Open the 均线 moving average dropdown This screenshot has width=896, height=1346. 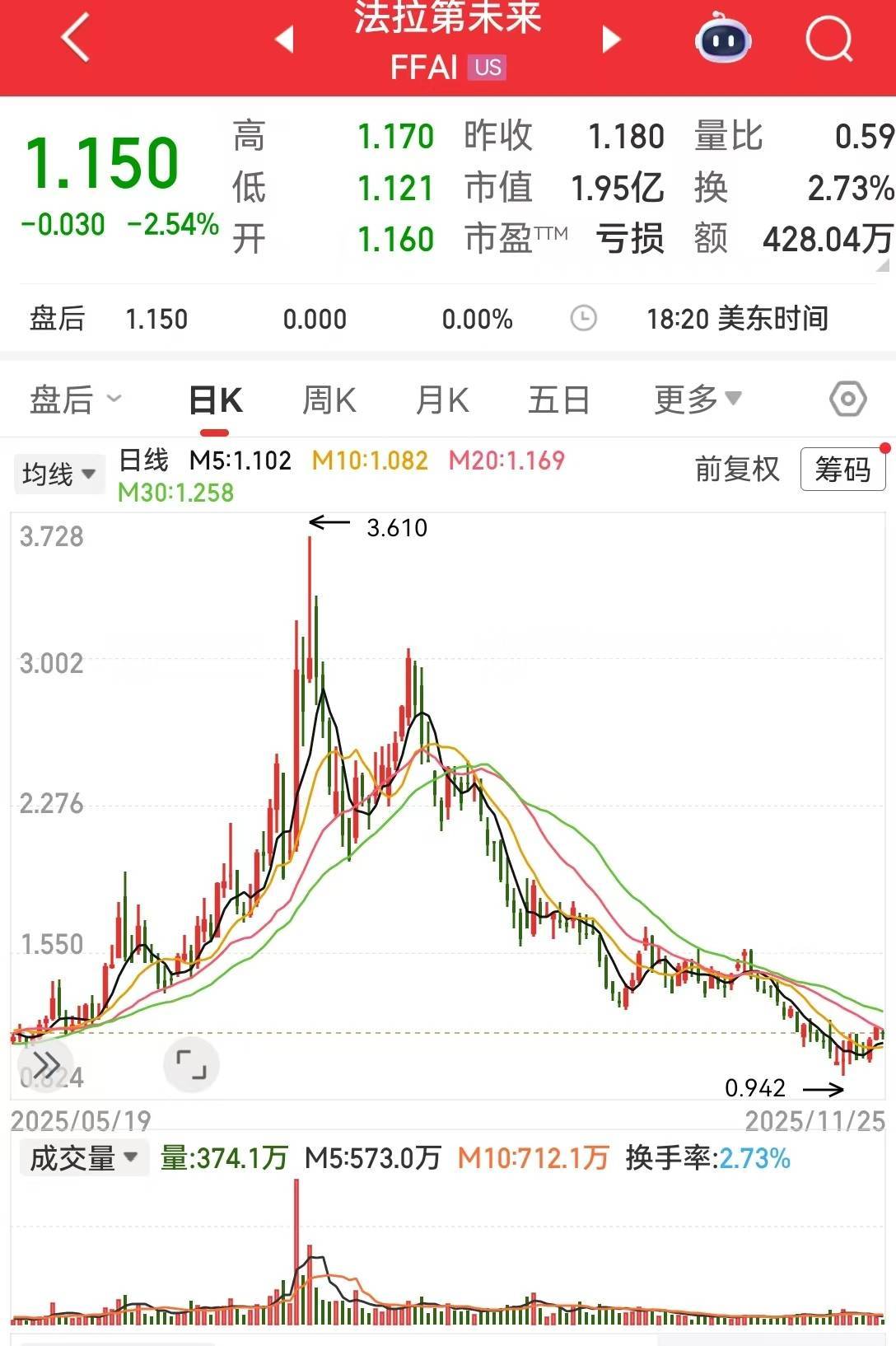pos(58,474)
